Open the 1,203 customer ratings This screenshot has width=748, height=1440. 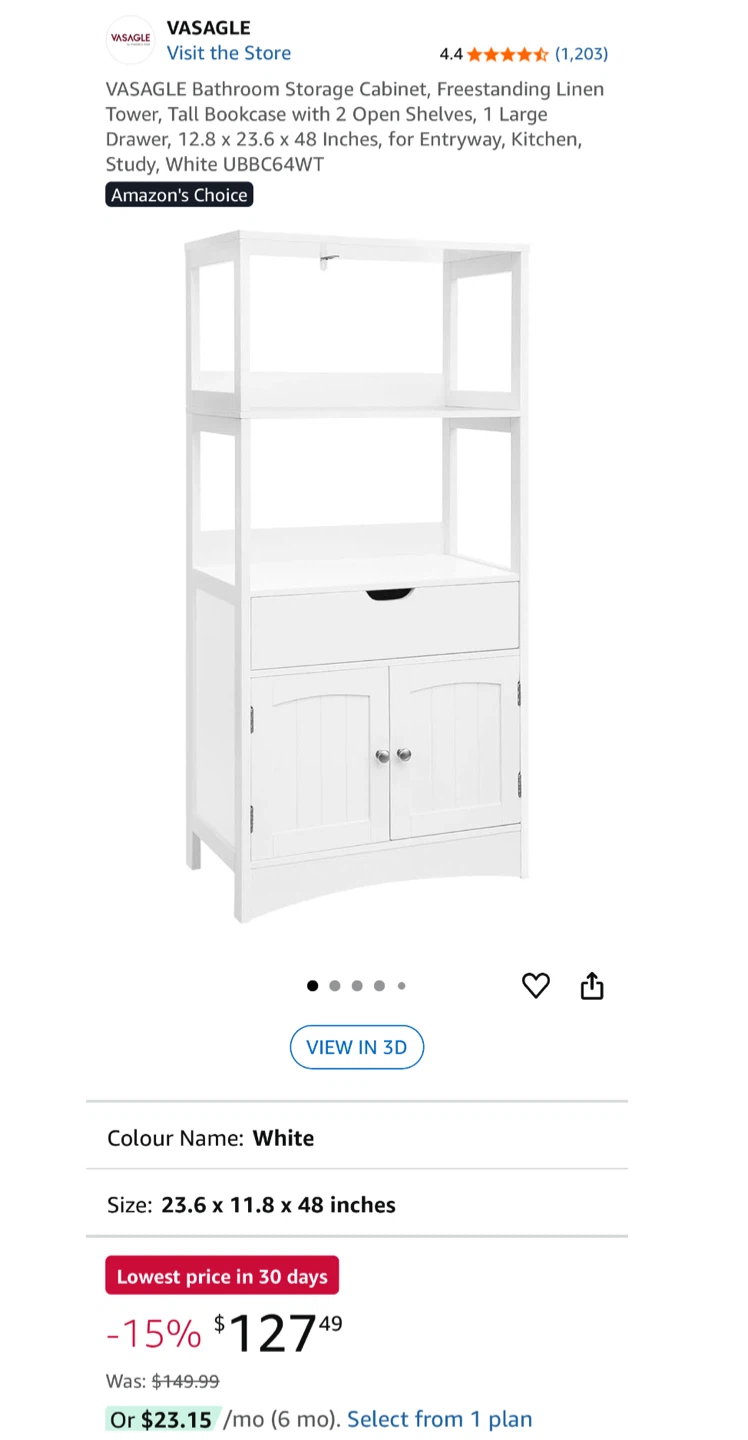pyautogui.click(x=581, y=54)
